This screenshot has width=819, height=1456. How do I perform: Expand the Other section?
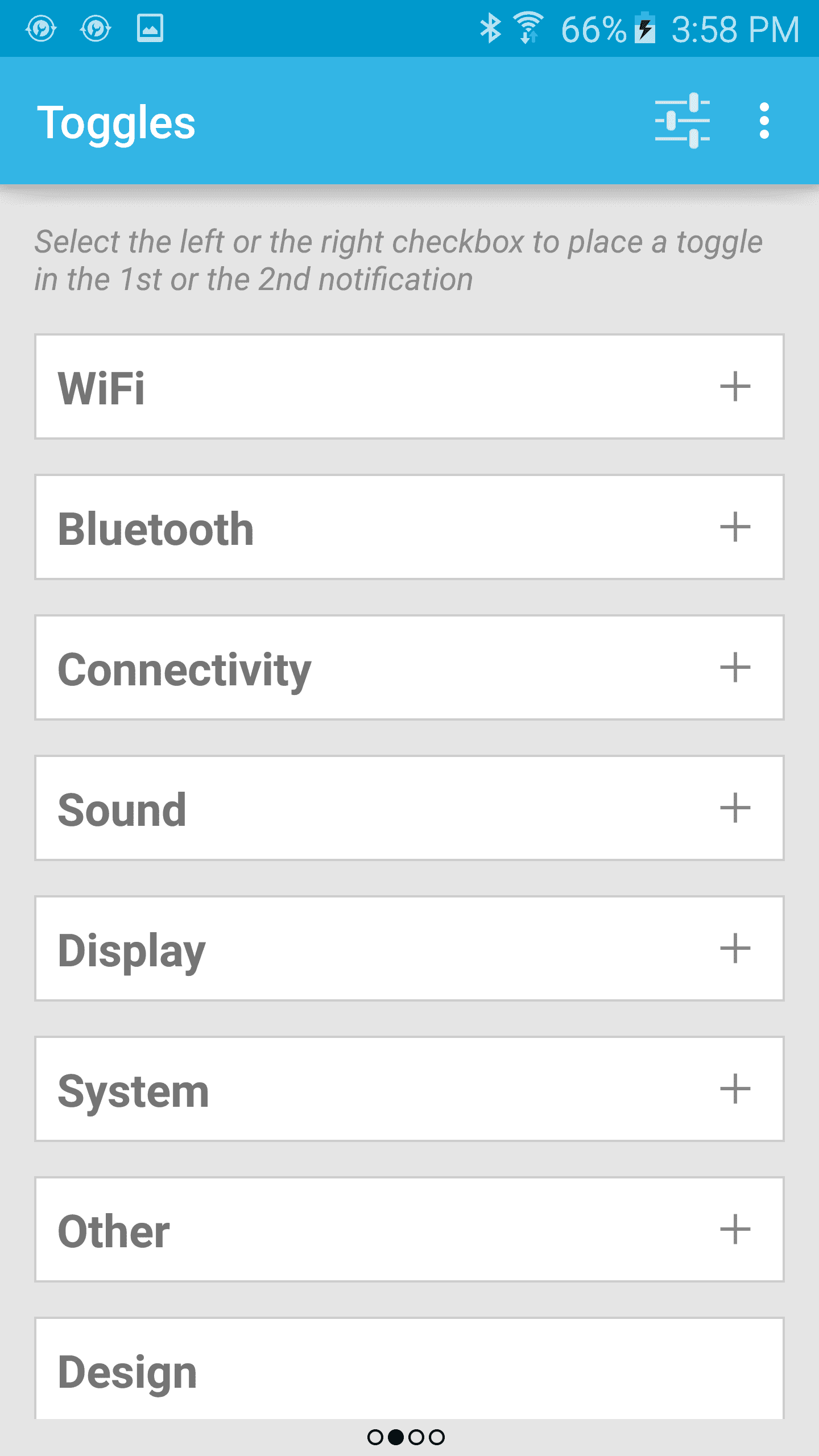coord(735,1230)
